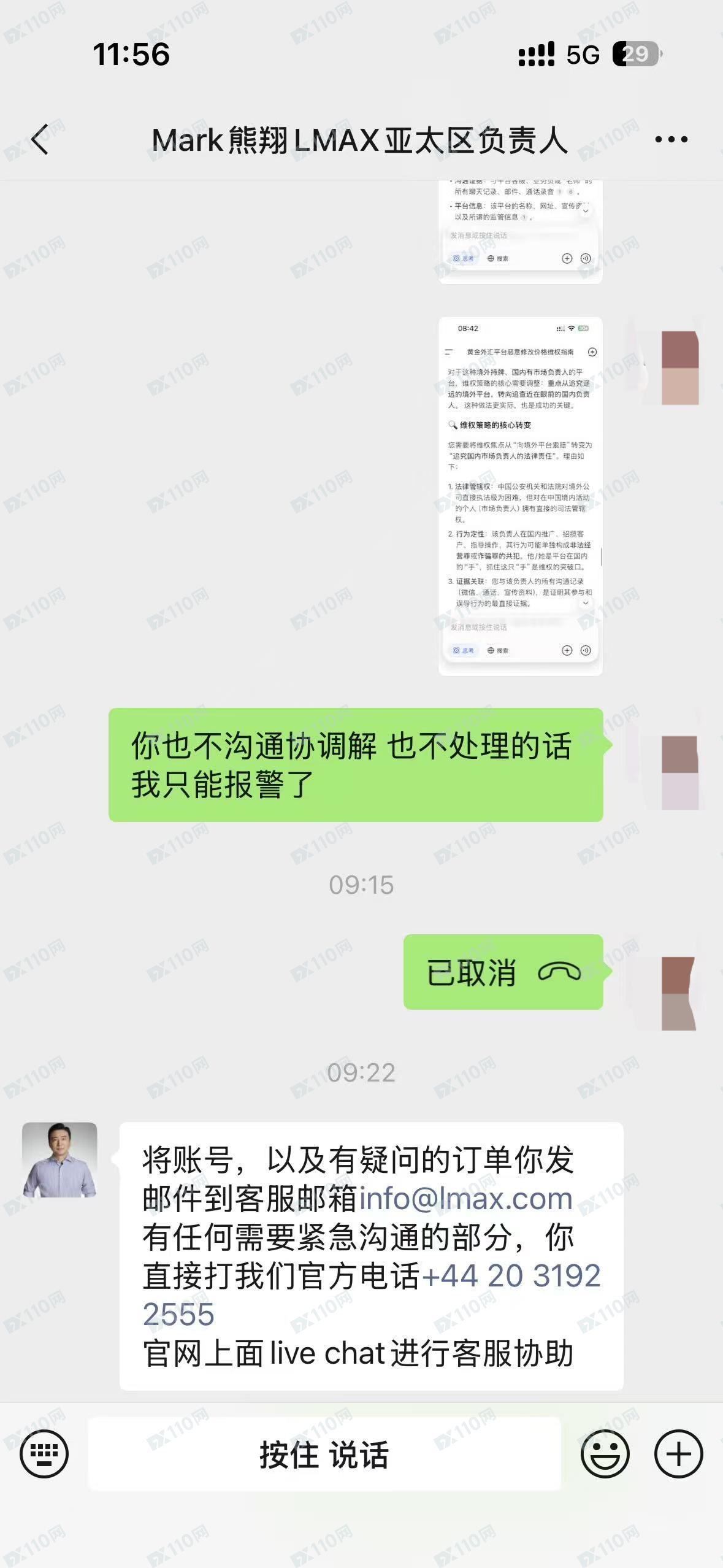Image resolution: width=723 pixels, height=1568 pixels.
Task: Tap the info@lmax.com email link
Action: (465, 1199)
